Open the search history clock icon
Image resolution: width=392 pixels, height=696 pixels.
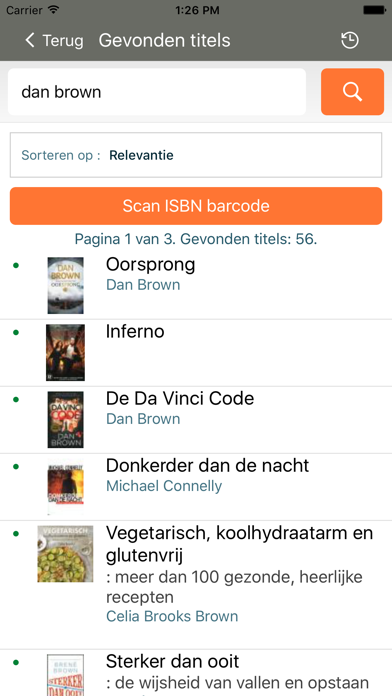pos(350,40)
